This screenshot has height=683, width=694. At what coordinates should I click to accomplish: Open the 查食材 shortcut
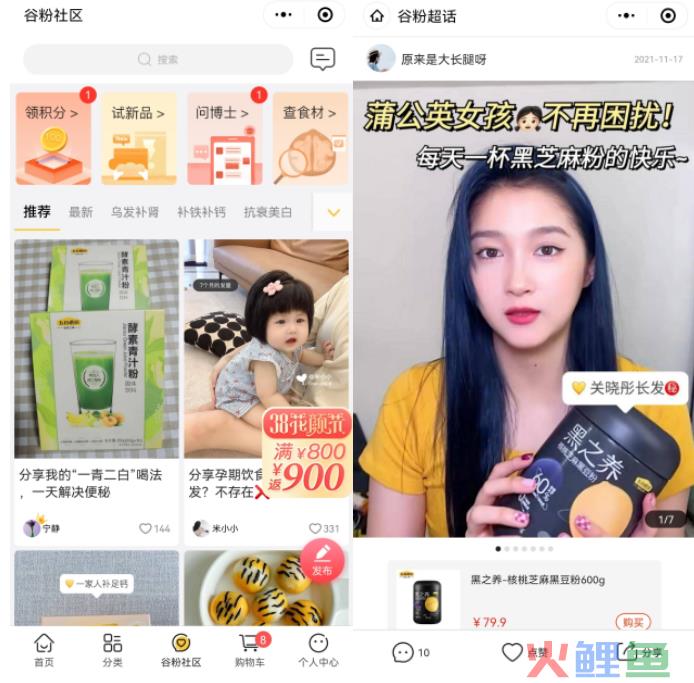pos(310,139)
